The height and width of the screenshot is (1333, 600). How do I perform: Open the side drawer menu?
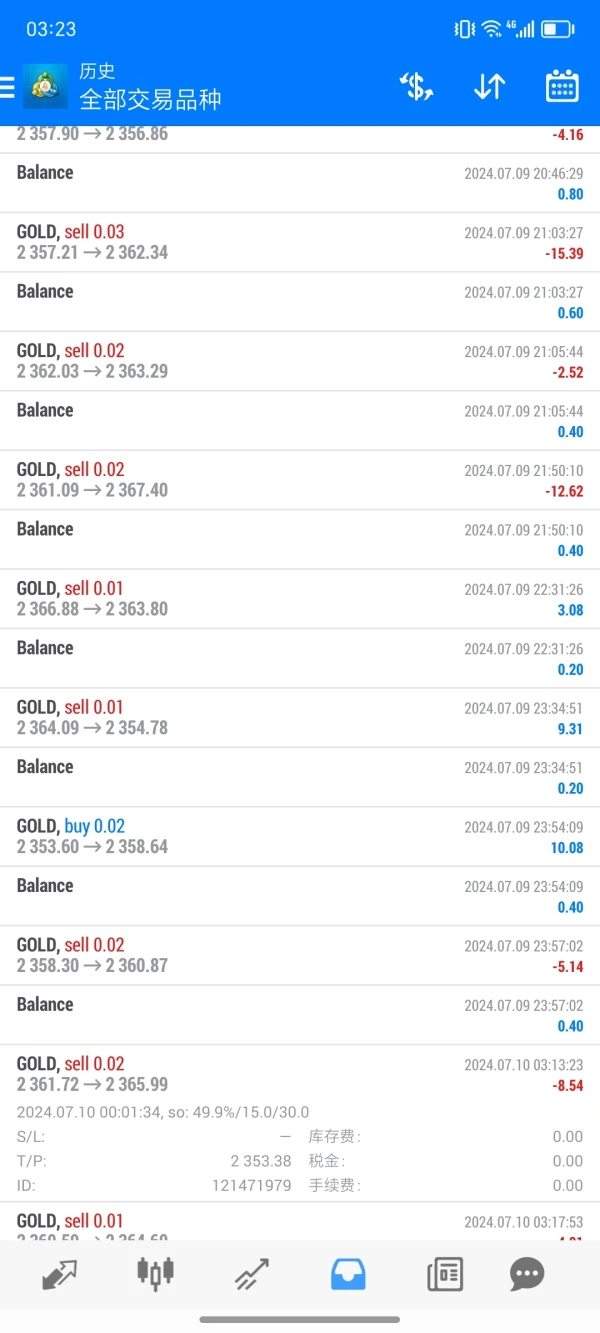pyautogui.click(x=8, y=87)
